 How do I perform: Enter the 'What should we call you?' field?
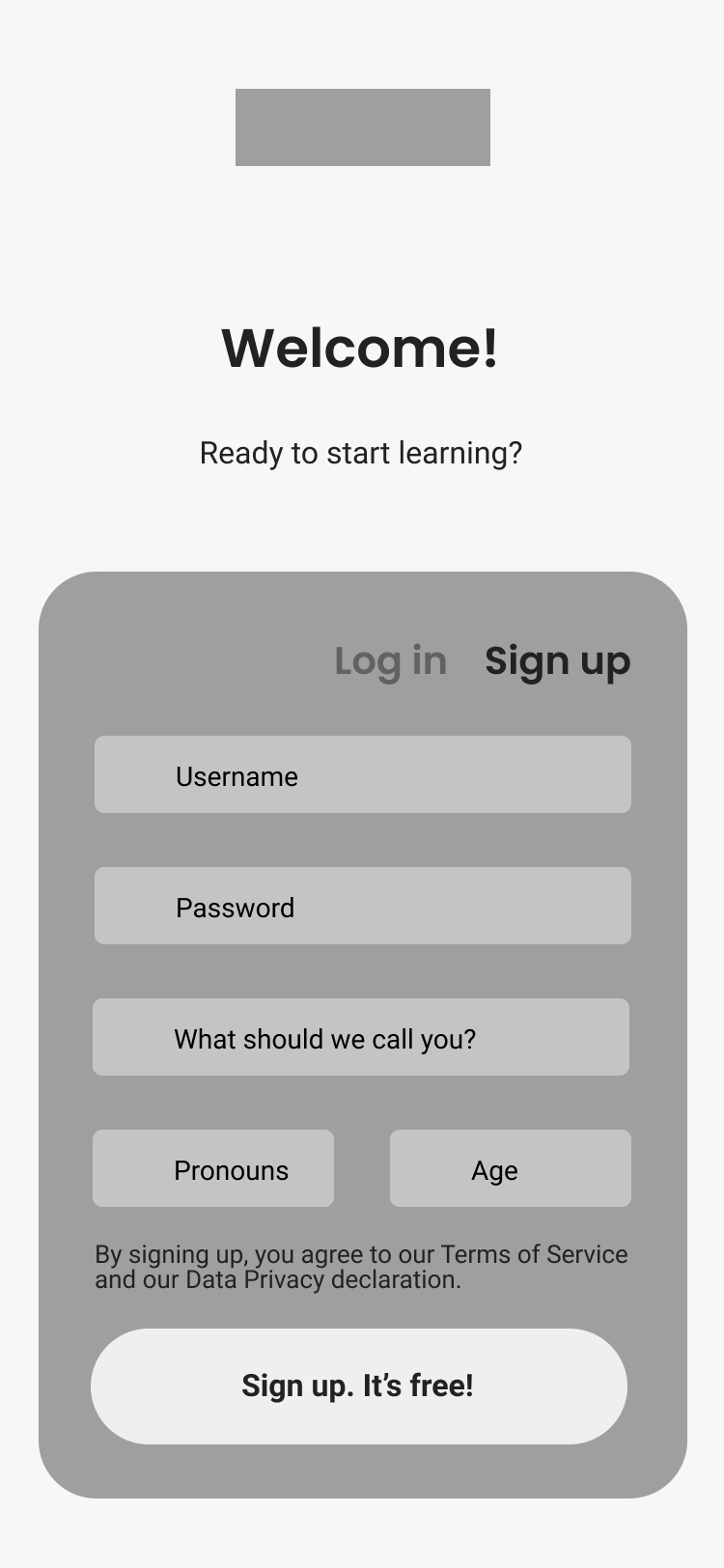[x=360, y=1037]
